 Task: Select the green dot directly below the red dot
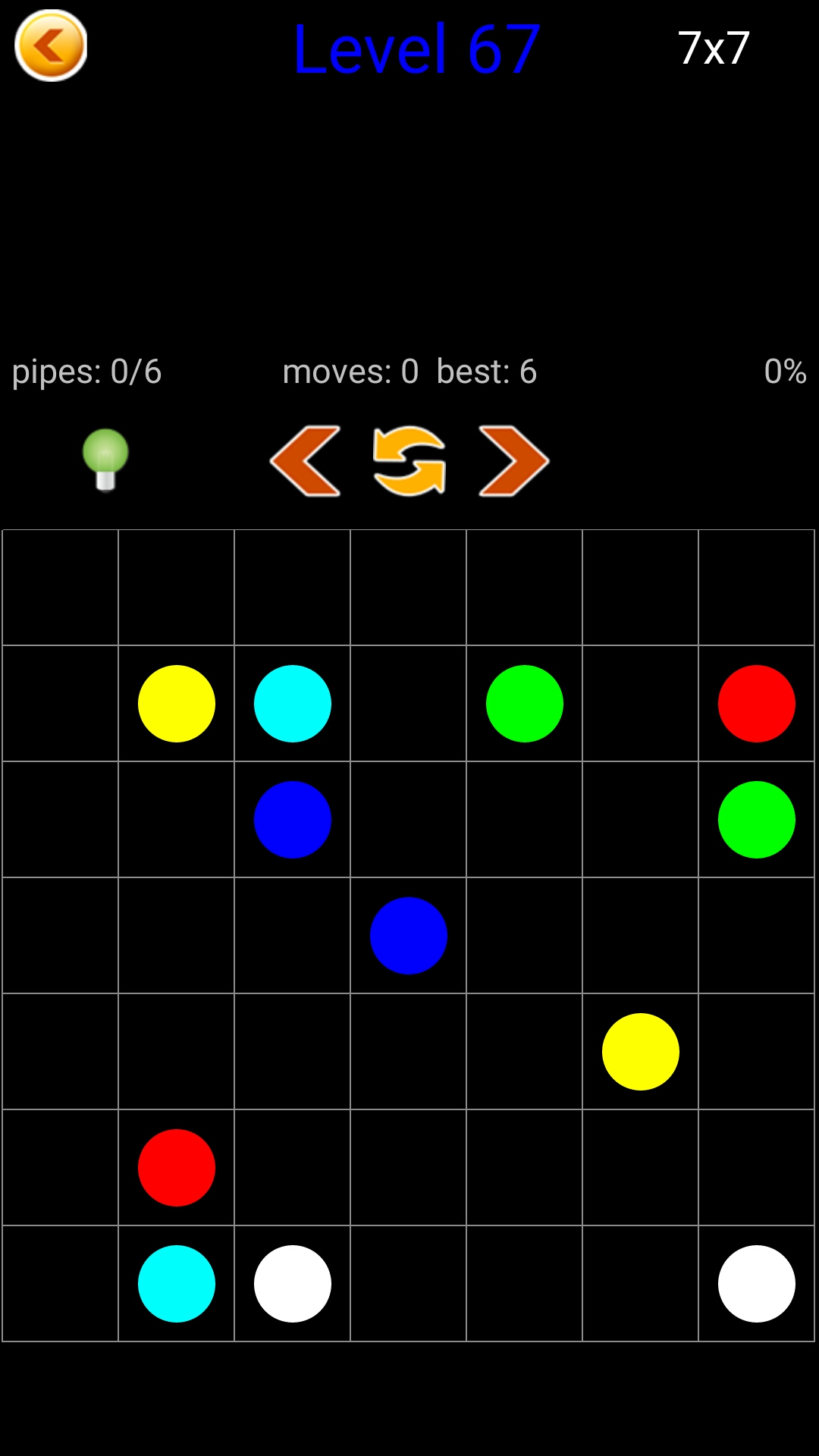click(x=757, y=820)
